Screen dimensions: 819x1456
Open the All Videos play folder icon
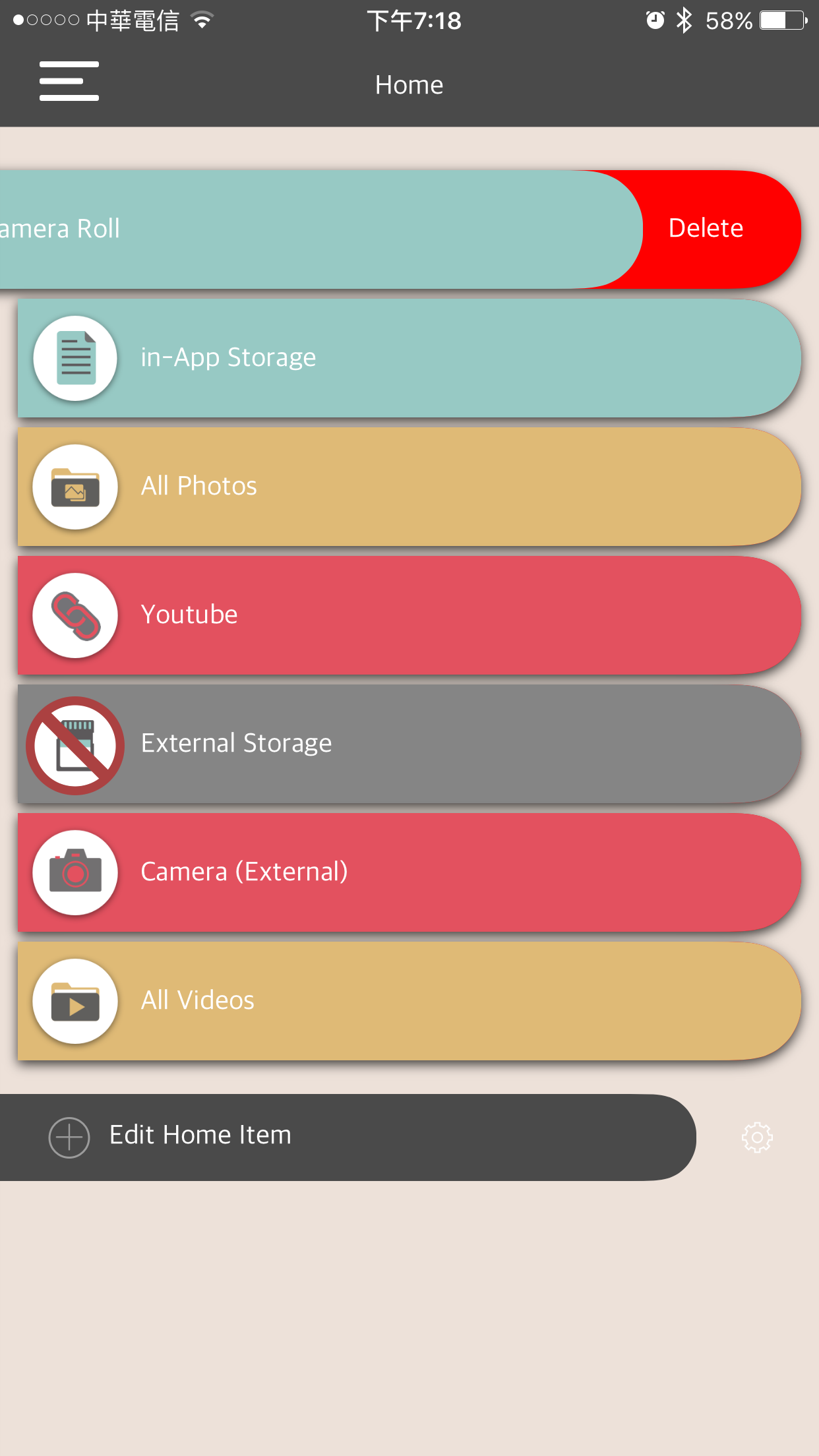pyautogui.click(x=75, y=1001)
